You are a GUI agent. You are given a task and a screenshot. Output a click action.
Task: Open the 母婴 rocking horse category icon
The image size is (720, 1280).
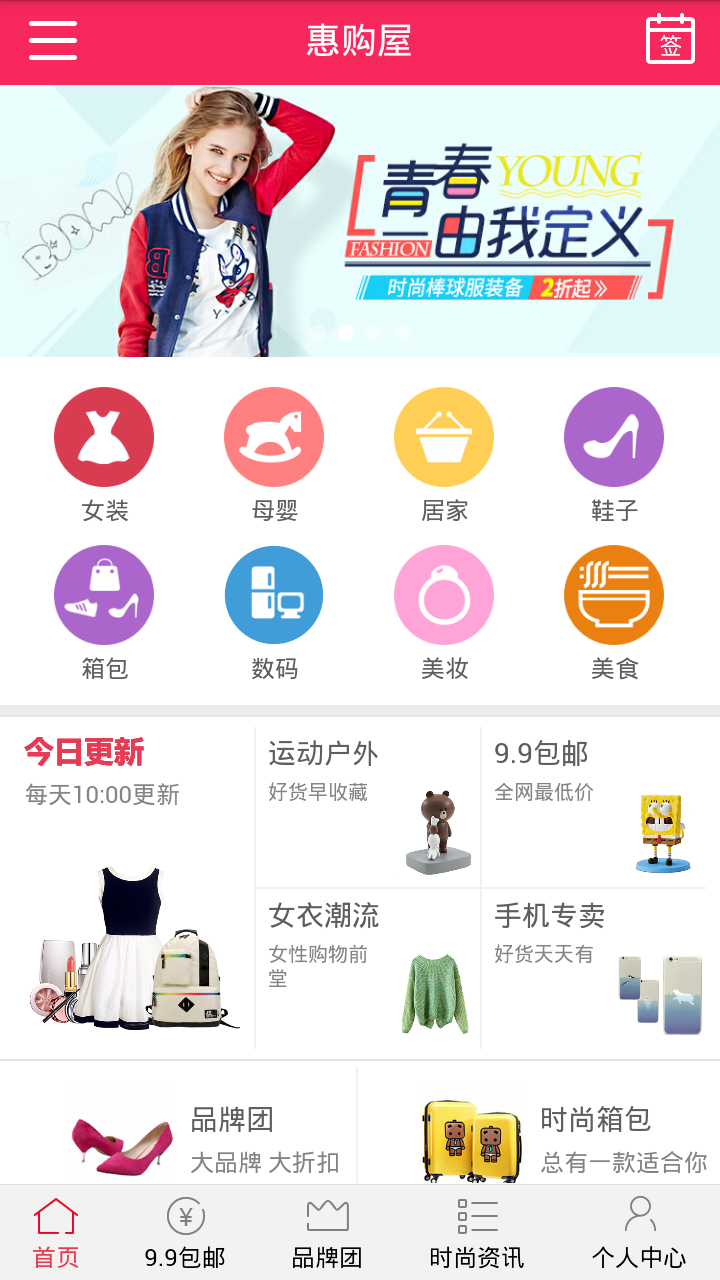click(274, 437)
